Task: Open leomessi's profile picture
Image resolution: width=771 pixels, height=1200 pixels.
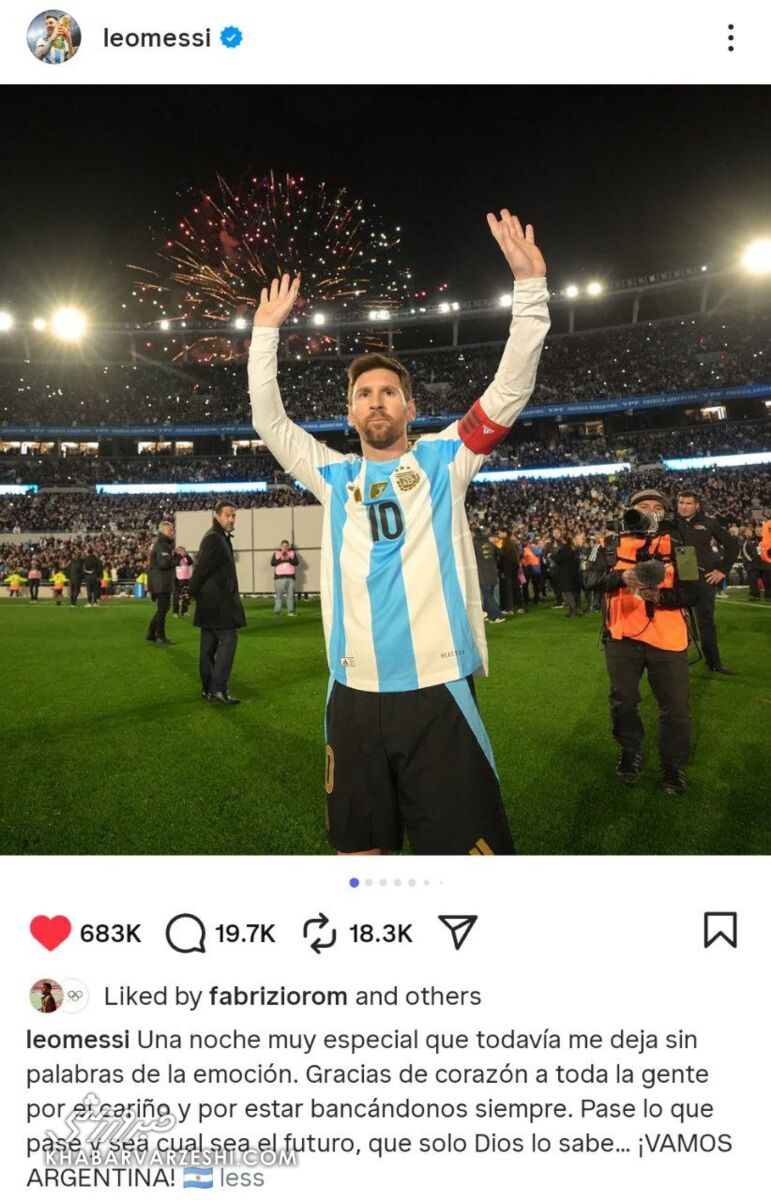Action: [x=53, y=38]
